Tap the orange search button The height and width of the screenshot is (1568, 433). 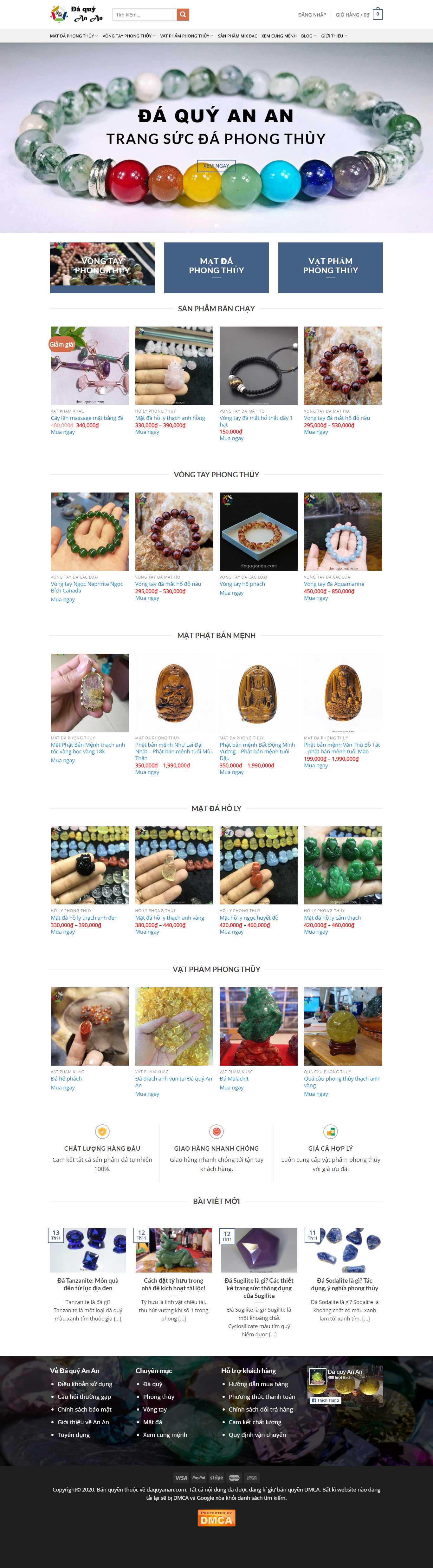(x=183, y=15)
